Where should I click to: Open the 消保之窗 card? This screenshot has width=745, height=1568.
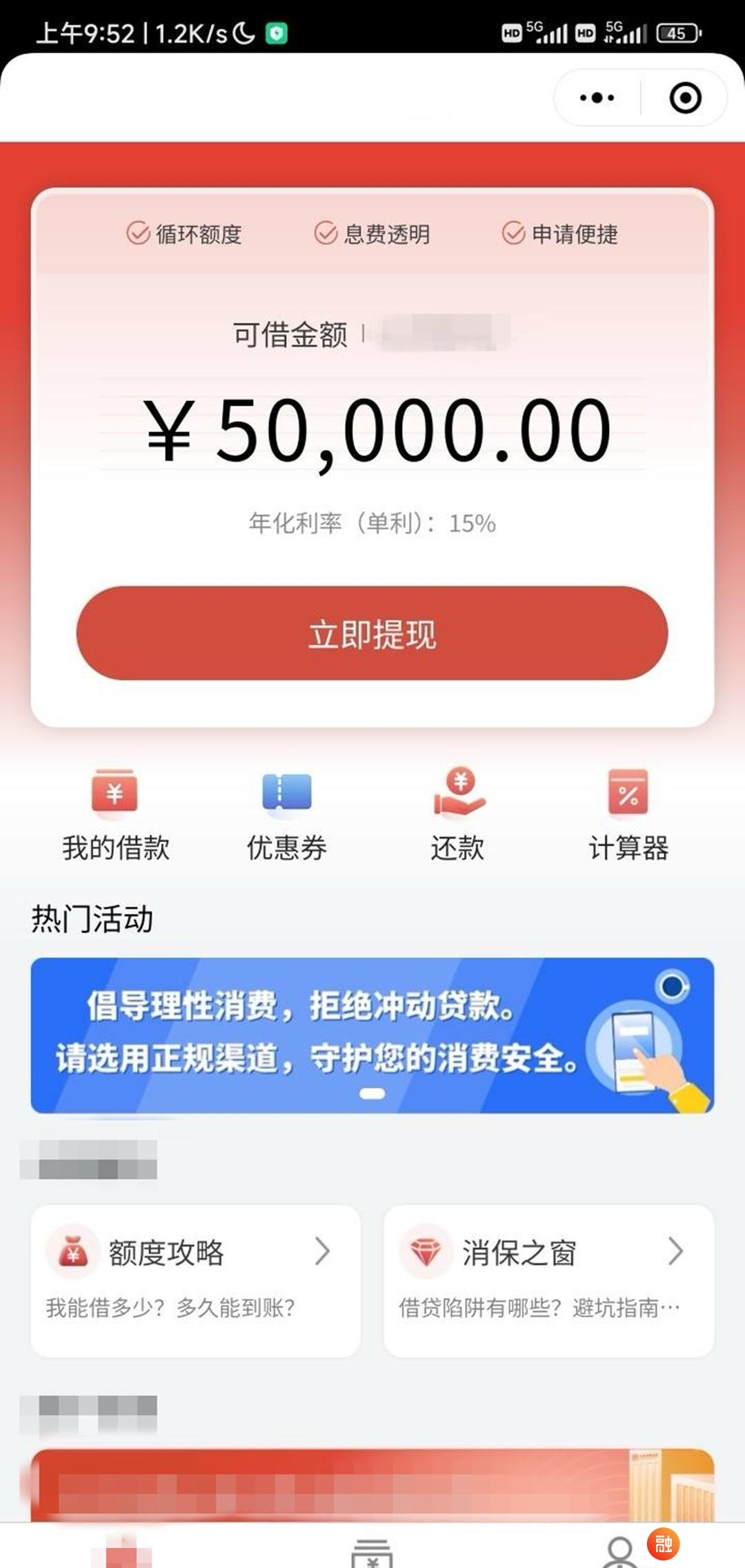click(548, 1280)
